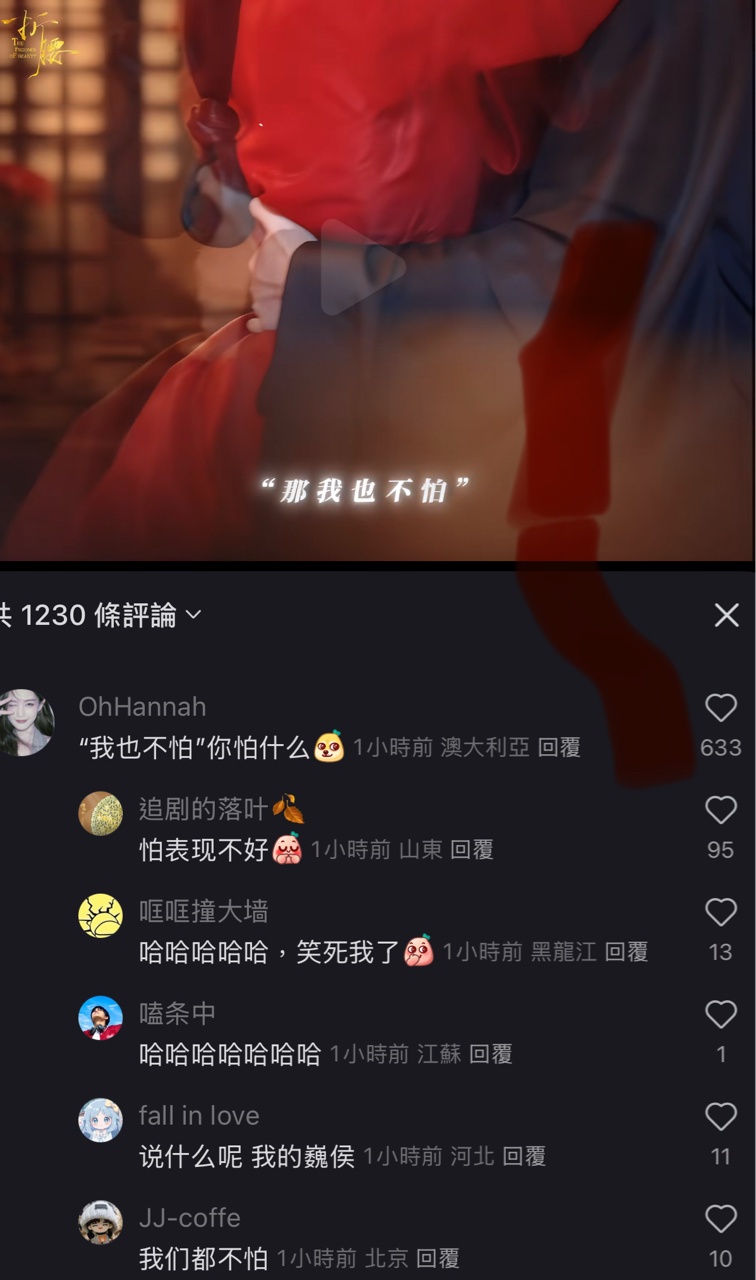Open OhHannah's profile avatar
The image size is (756, 1280).
click(x=24, y=721)
